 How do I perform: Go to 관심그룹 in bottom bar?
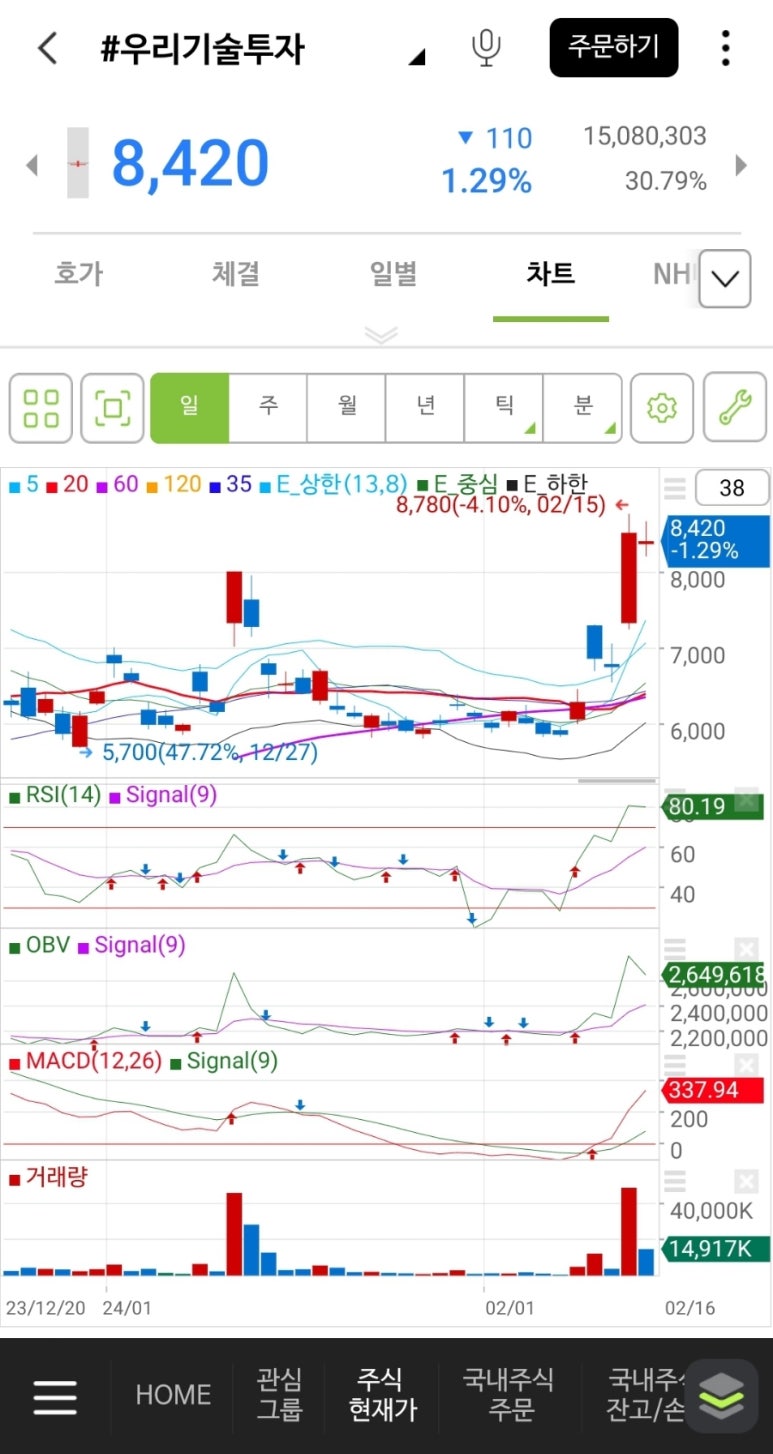(279, 1396)
